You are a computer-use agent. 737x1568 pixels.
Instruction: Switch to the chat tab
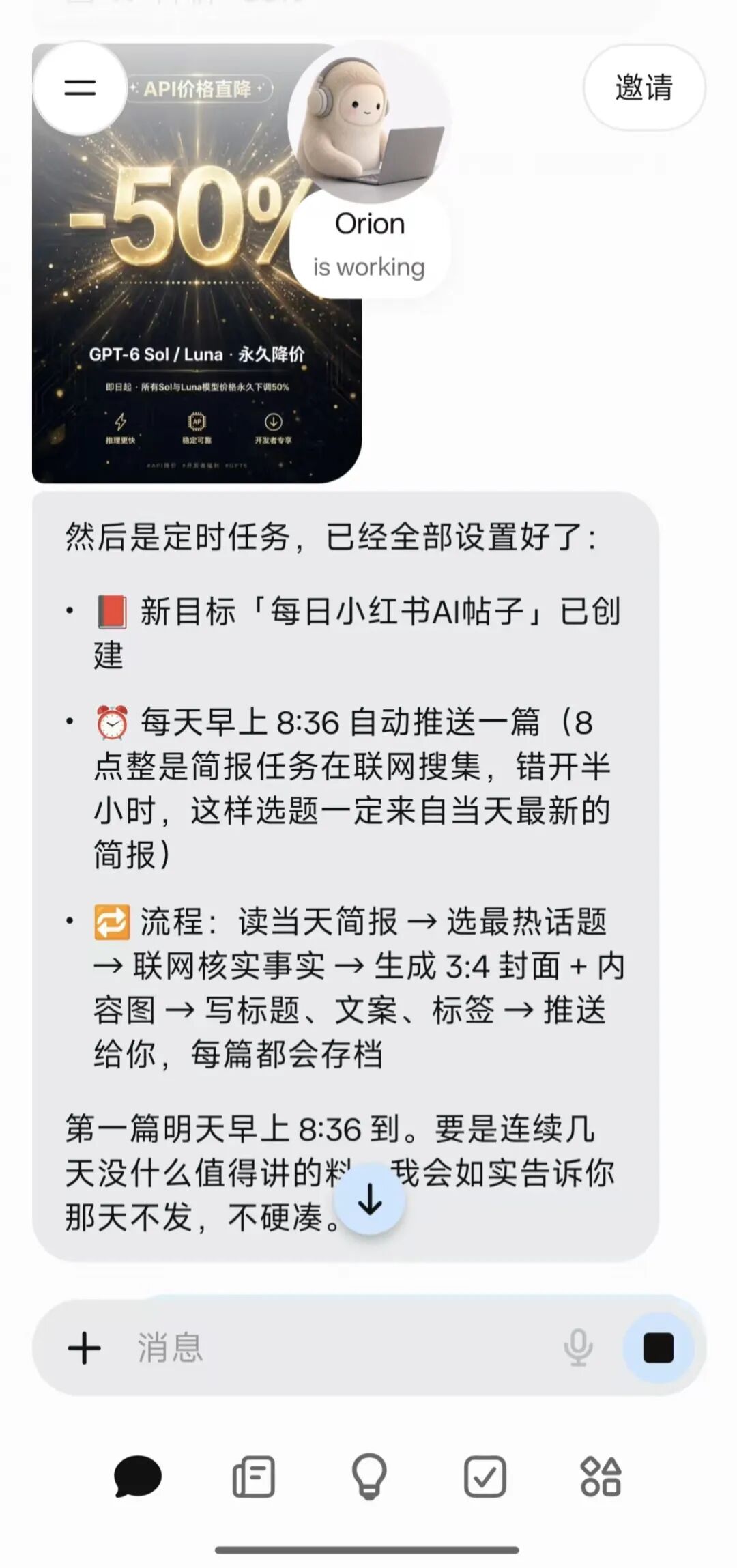138,1477
